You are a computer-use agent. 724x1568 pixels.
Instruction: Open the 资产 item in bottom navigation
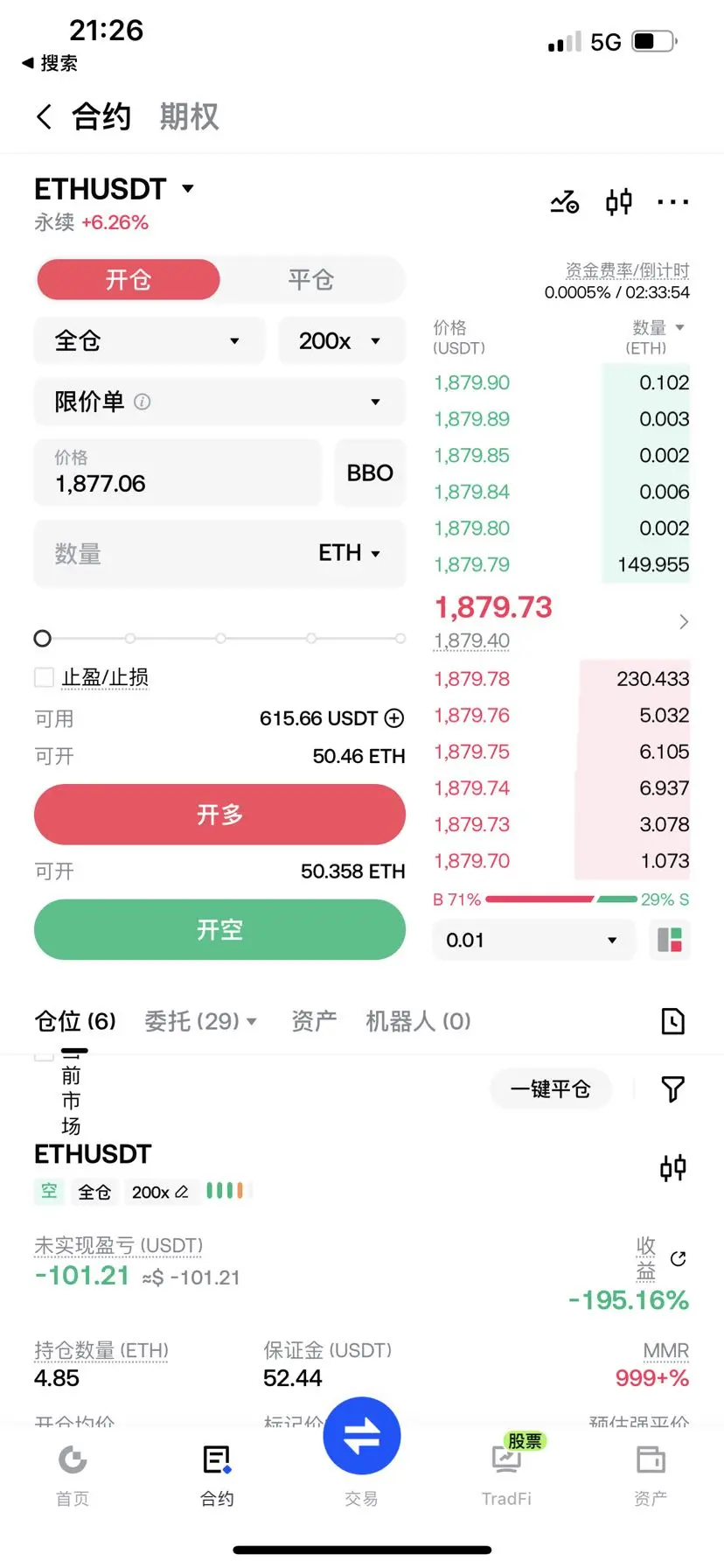[x=651, y=1475]
